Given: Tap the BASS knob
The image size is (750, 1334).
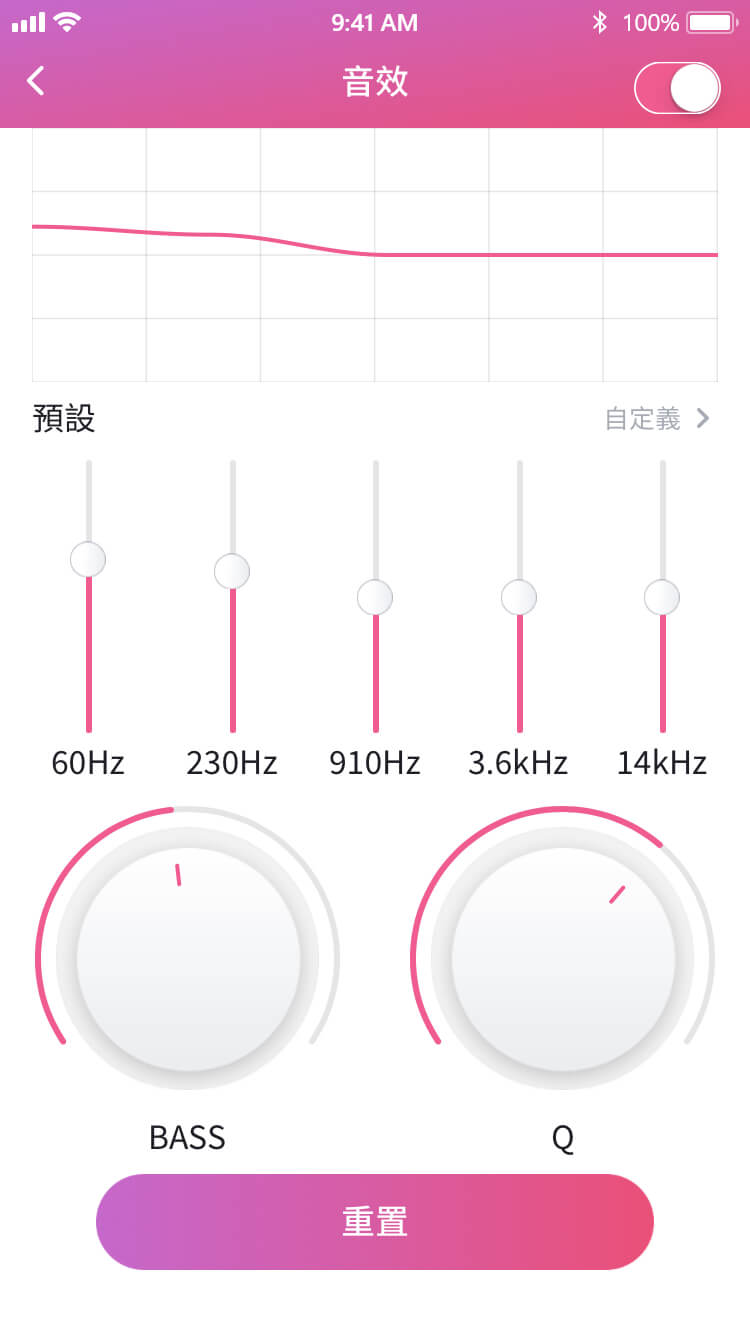Looking at the screenshot, I should point(188,958).
